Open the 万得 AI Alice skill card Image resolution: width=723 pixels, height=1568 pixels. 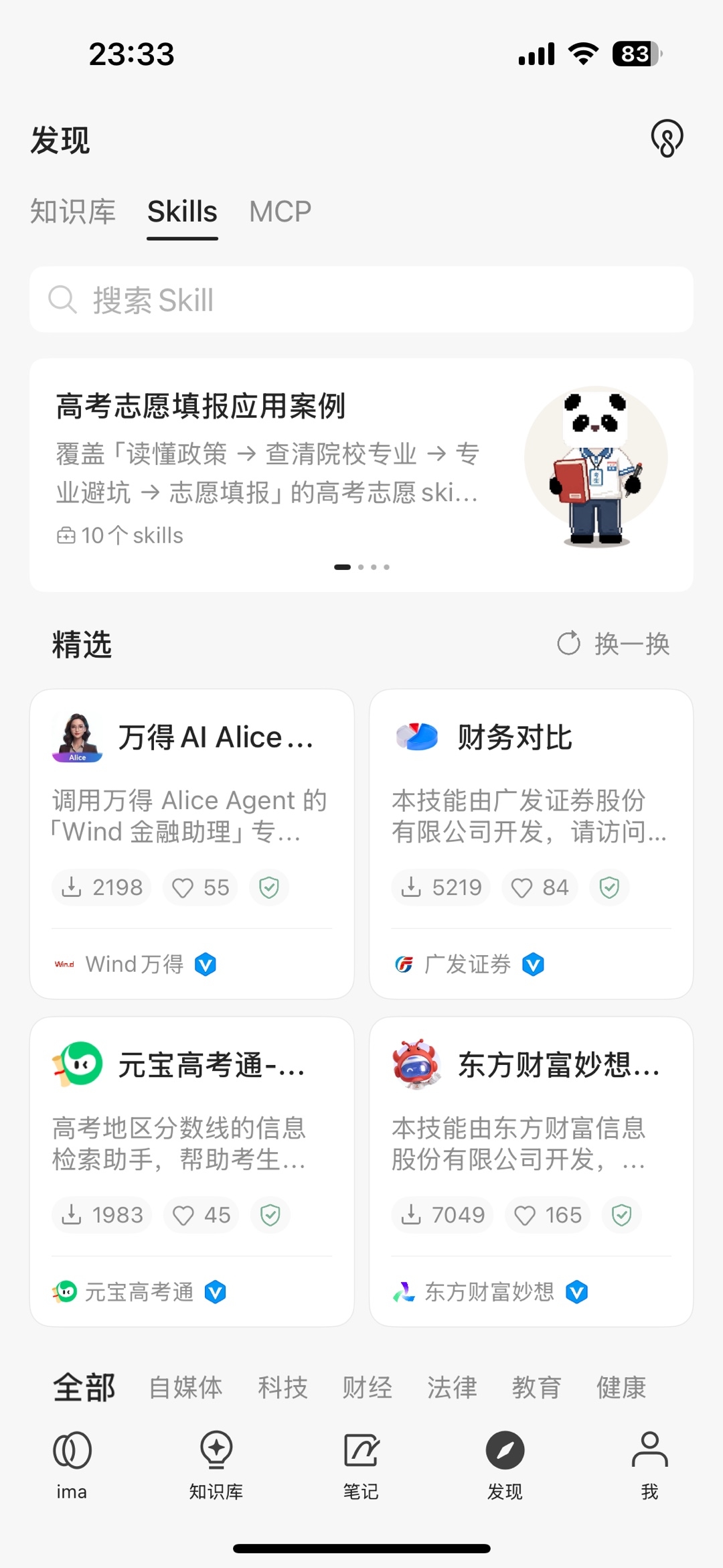click(192, 844)
